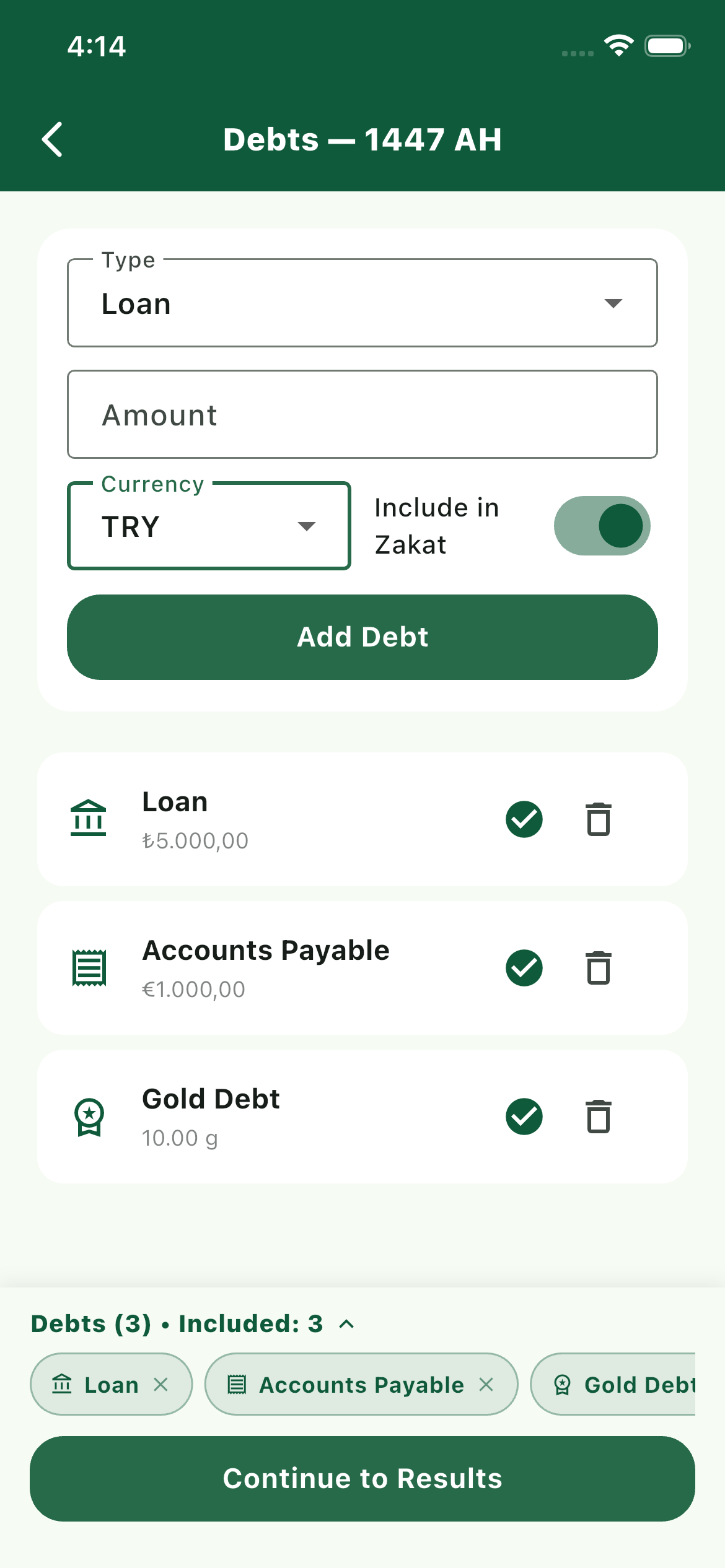Click the bank icon on the Loan card
The image size is (725, 1568).
click(x=89, y=818)
